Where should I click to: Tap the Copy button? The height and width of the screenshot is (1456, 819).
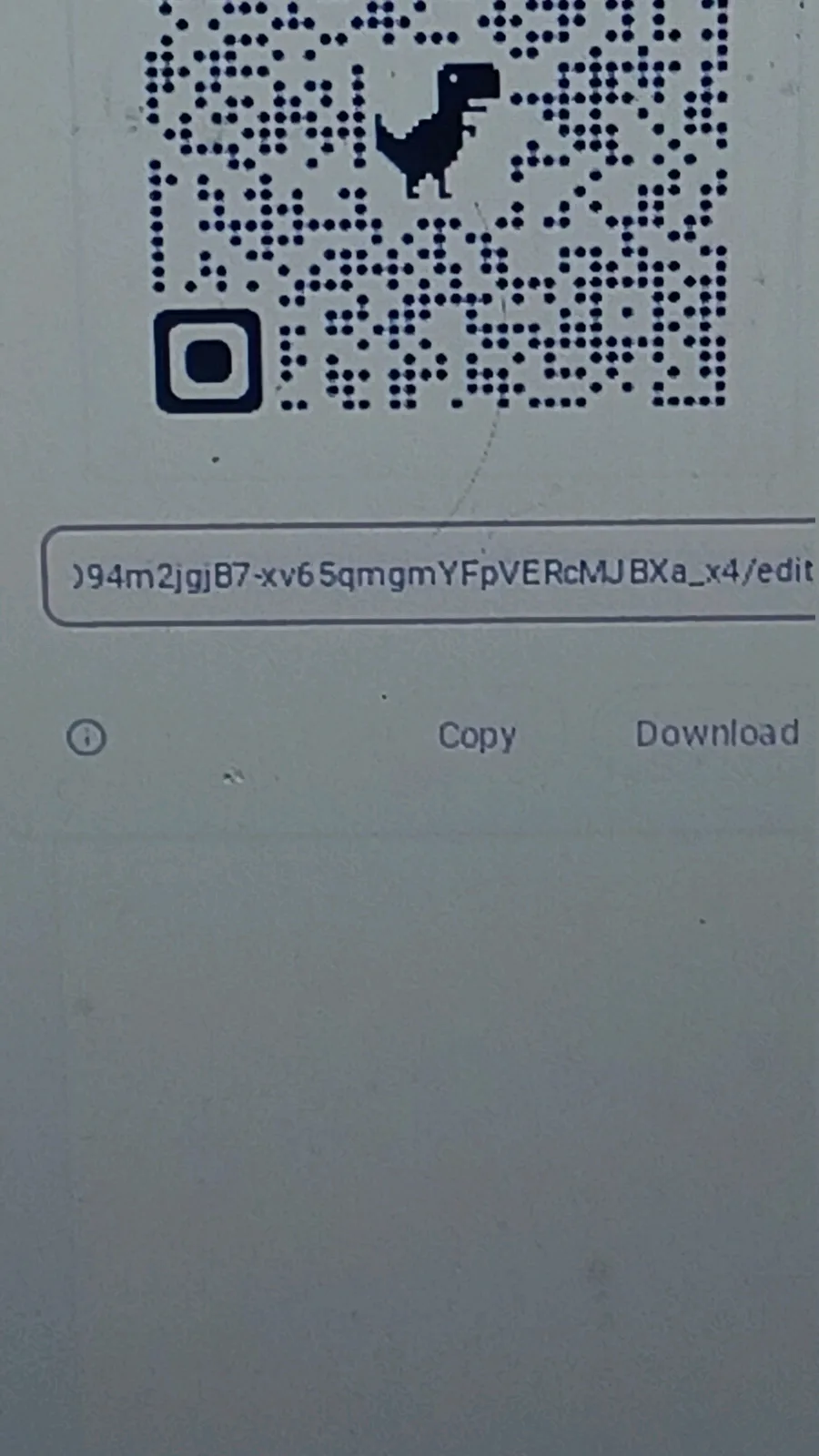pyautogui.click(x=477, y=735)
